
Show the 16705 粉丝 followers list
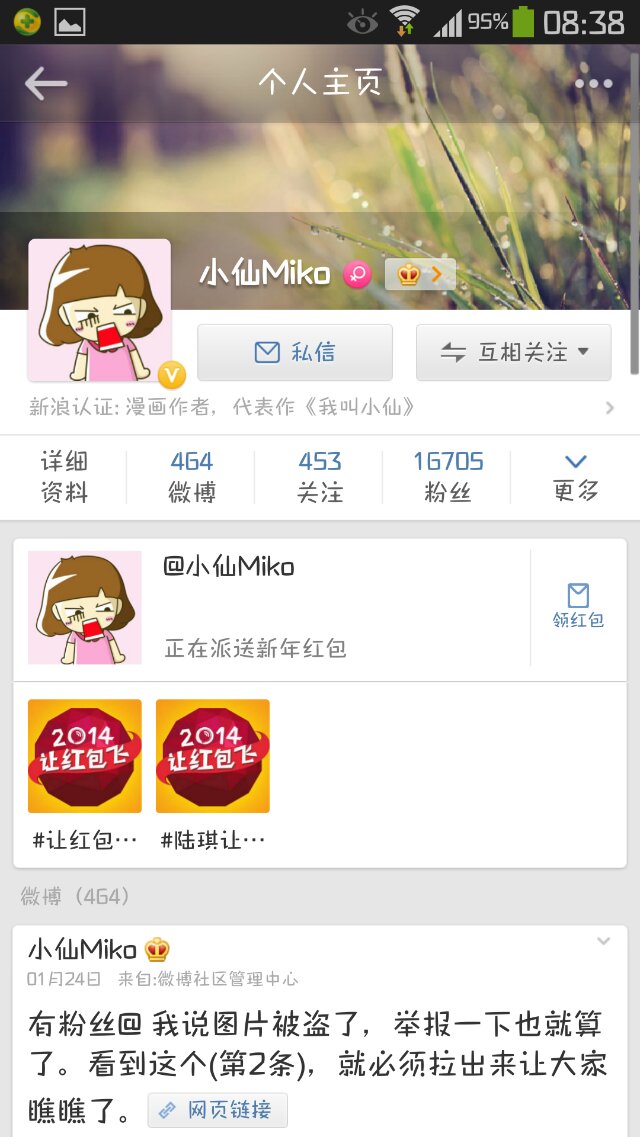click(447, 476)
